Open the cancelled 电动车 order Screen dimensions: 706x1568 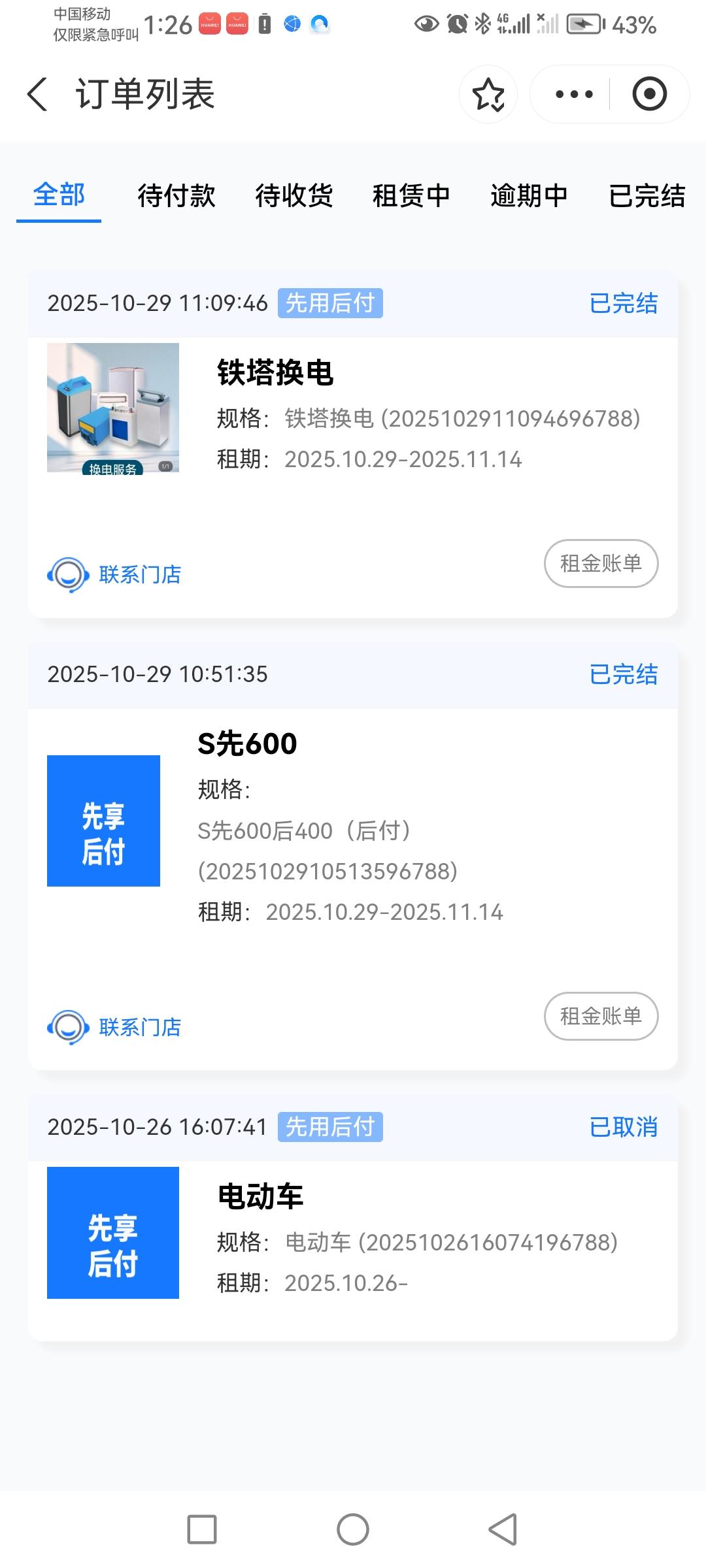(353, 1235)
